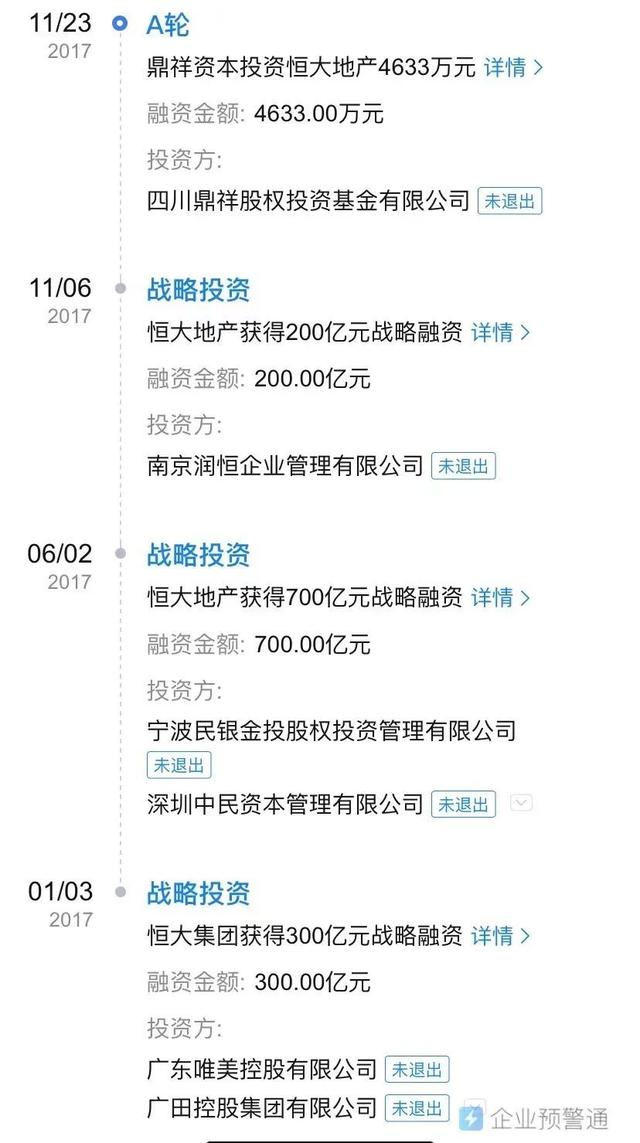Show 详情 of 恒大集团获得300亿元战略融资

pos(500,936)
